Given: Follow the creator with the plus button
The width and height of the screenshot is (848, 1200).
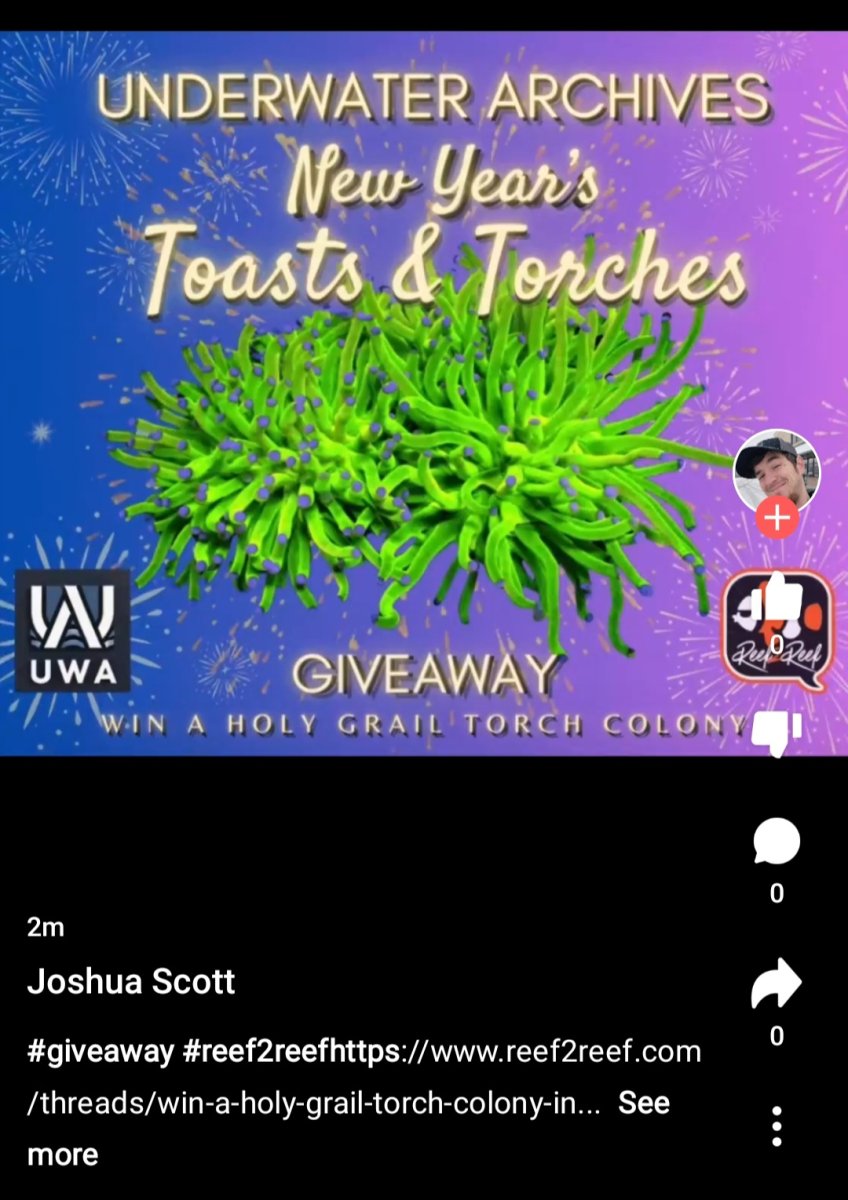Looking at the screenshot, I should (x=776, y=519).
